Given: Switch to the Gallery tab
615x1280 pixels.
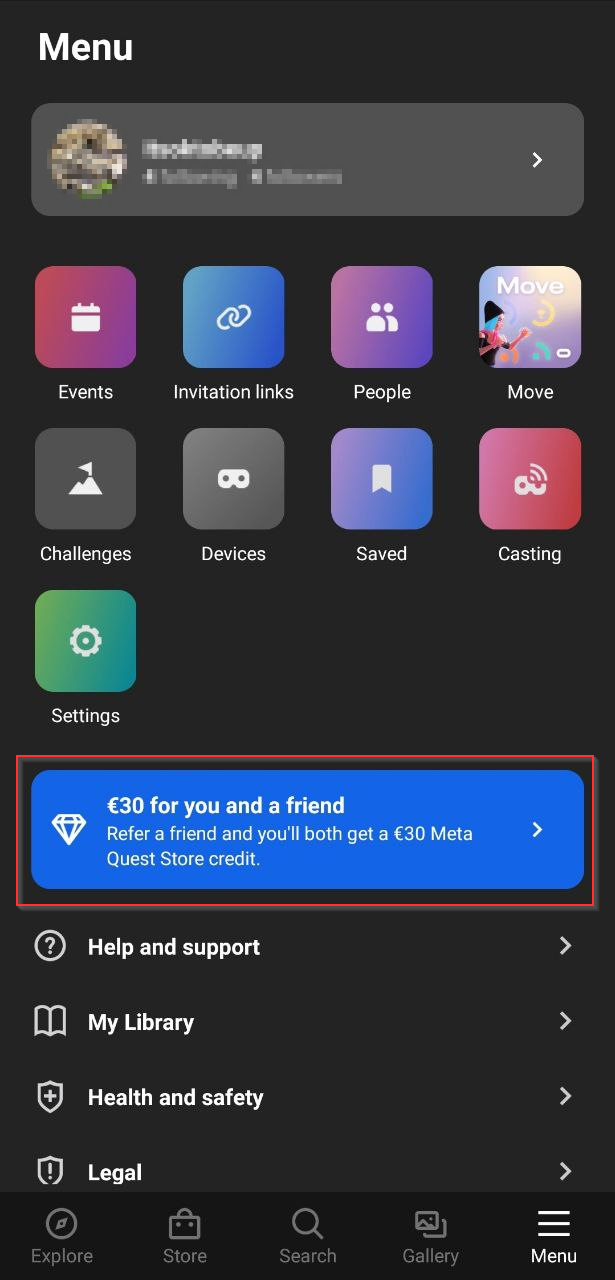Looking at the screenshot, I should [430, 1237].
